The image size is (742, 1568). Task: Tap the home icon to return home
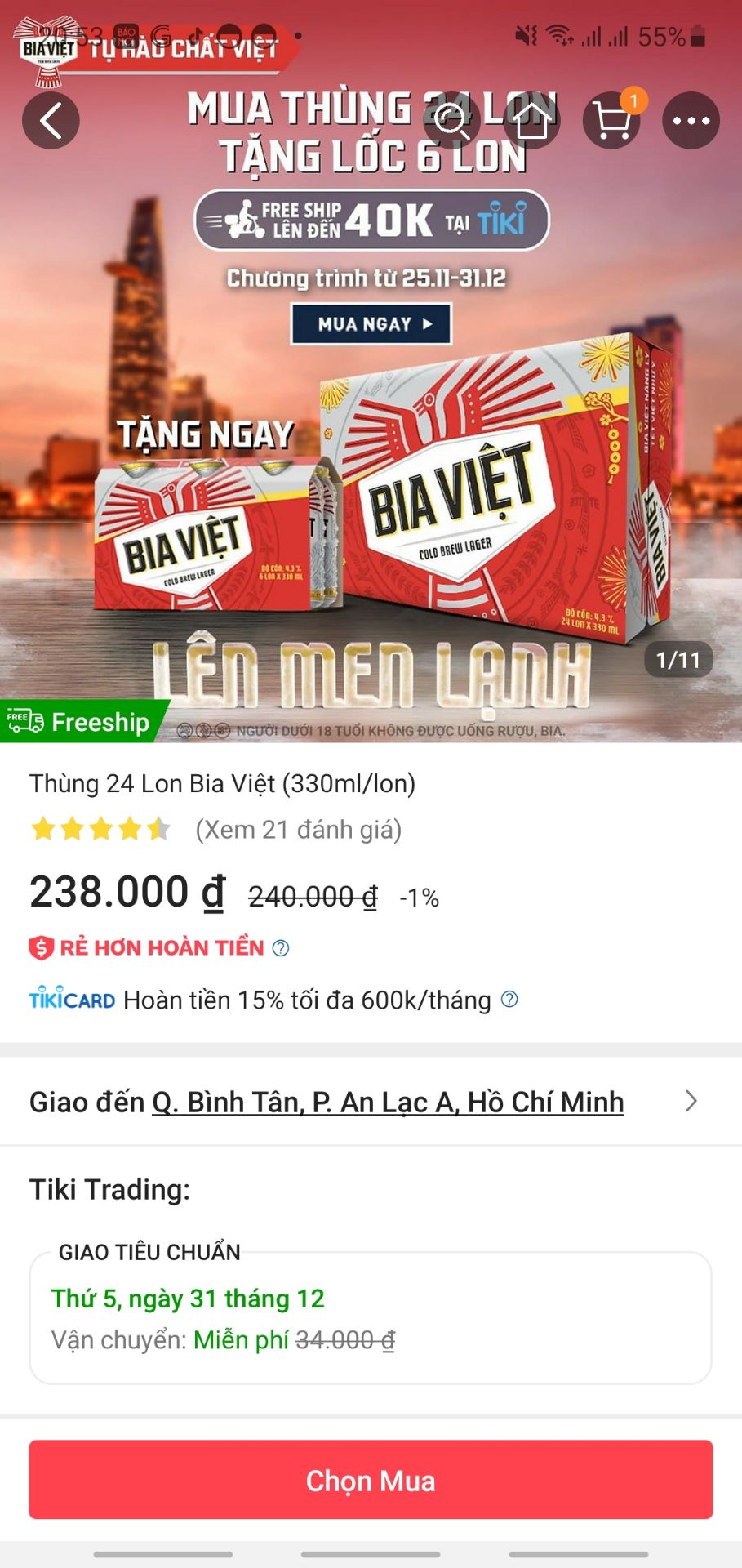click(531, 120)
